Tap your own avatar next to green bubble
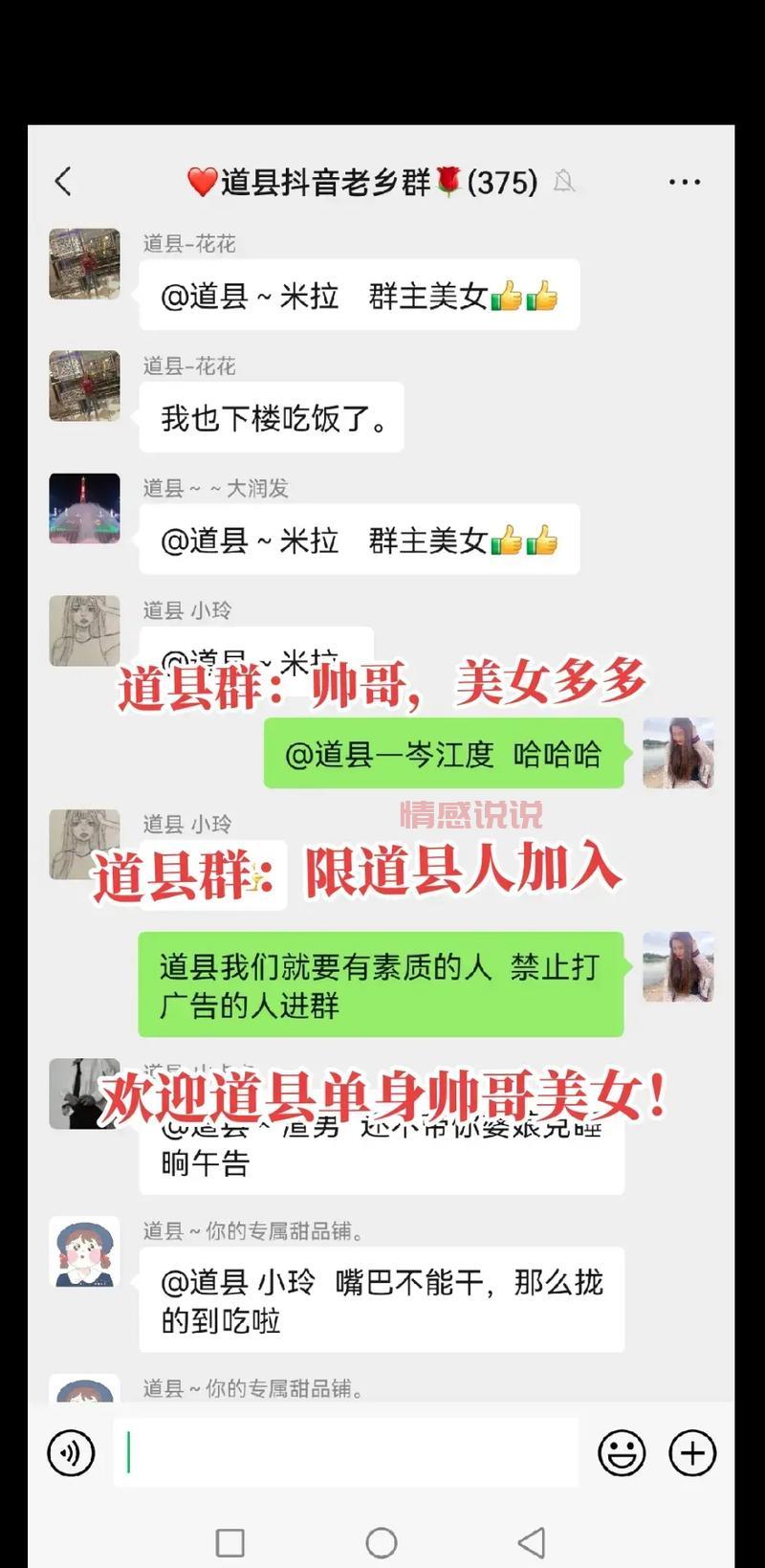765x1568 pixels. [x=678, y=753]
